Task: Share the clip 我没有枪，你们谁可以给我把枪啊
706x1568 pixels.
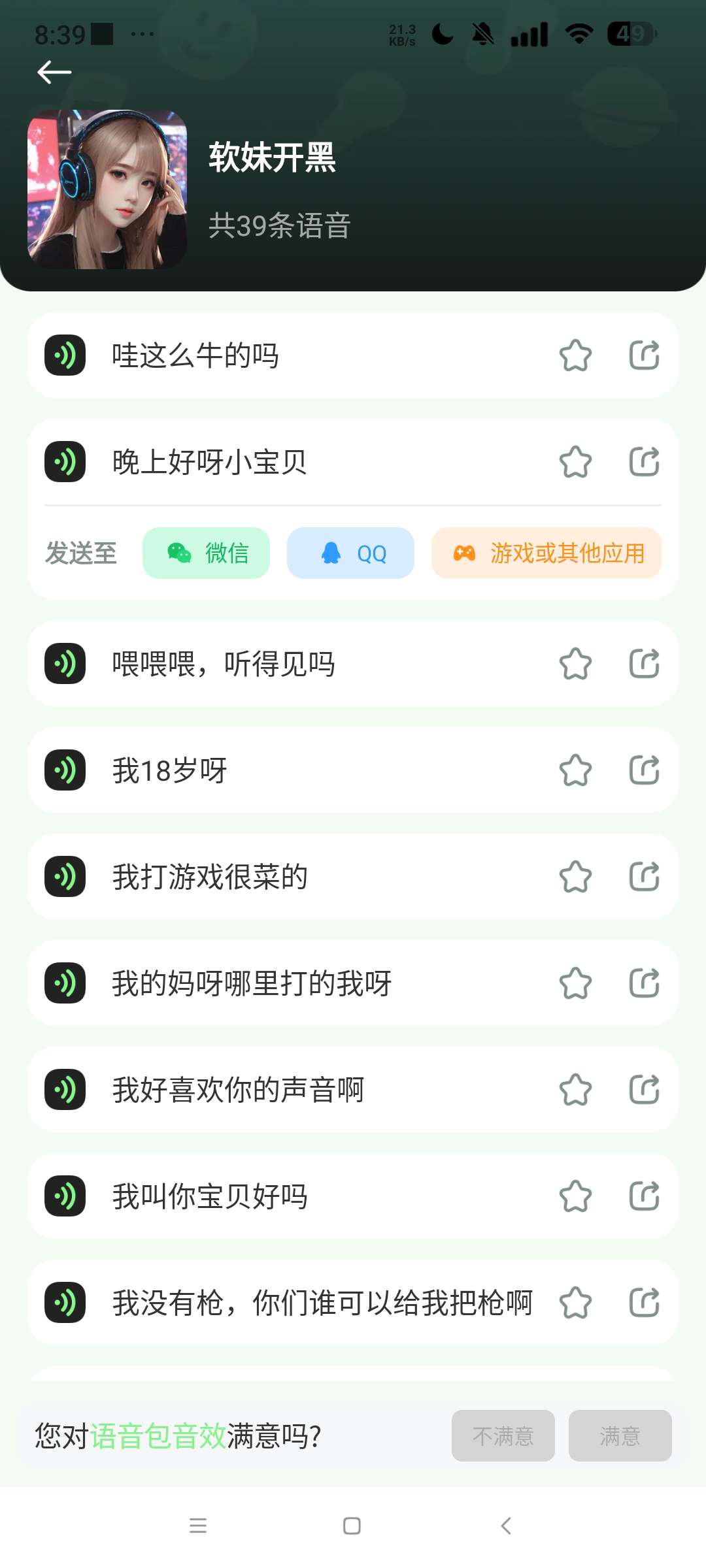Action: point(644,1303)
